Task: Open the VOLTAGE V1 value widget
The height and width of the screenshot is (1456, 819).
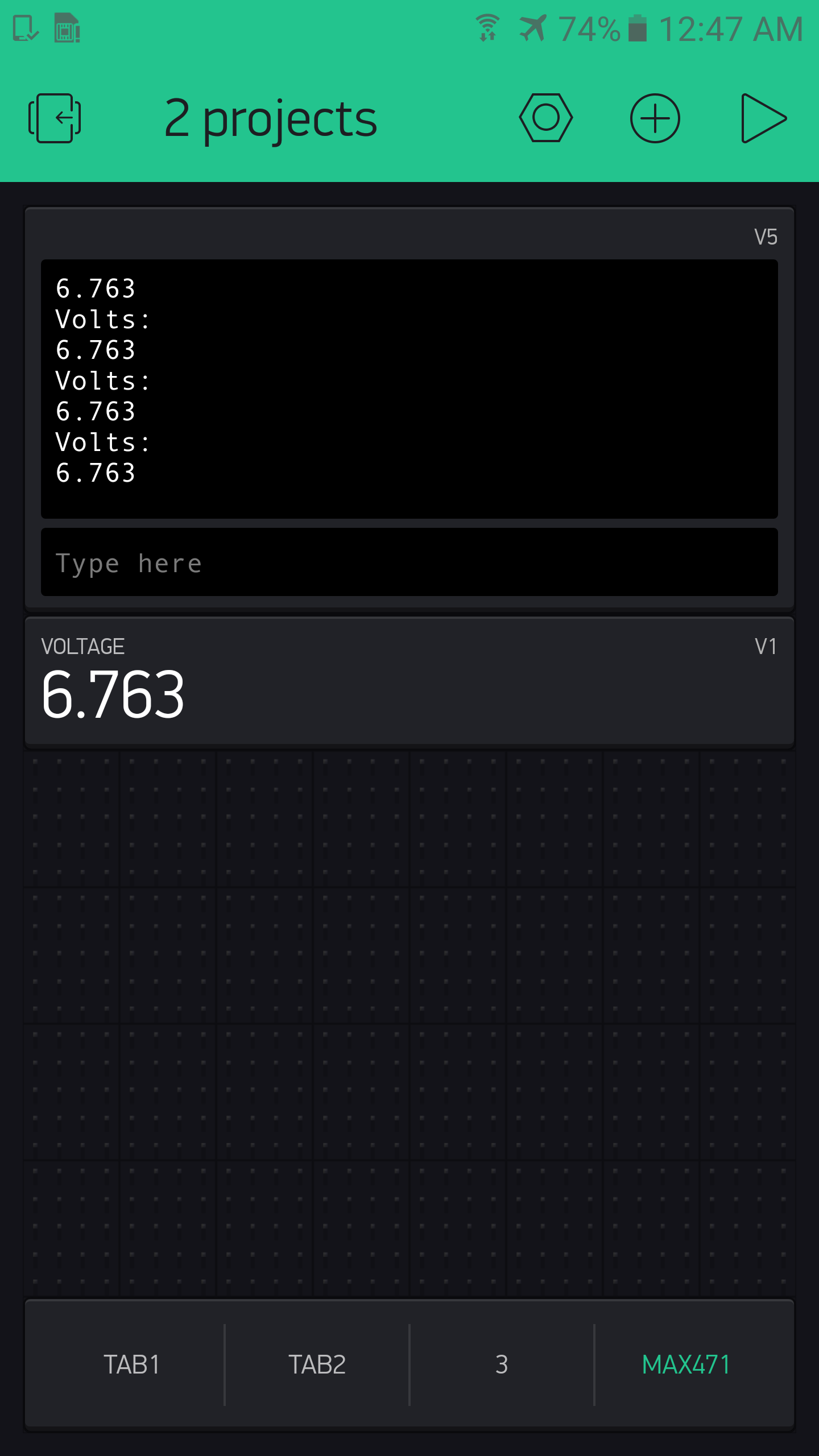Action: coord(409,681)
